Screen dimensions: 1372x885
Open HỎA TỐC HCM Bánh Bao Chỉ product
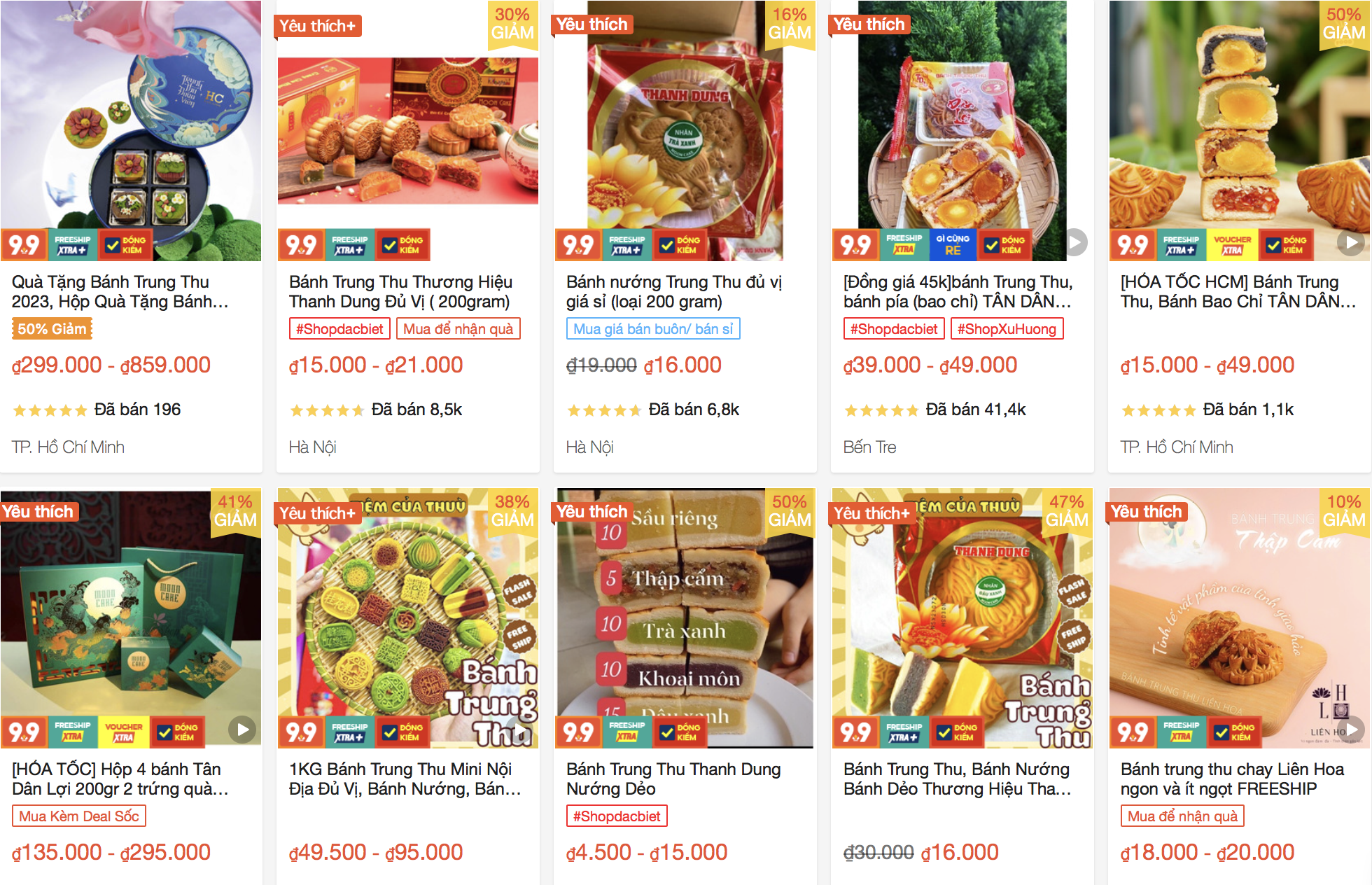click(1238, 291)
